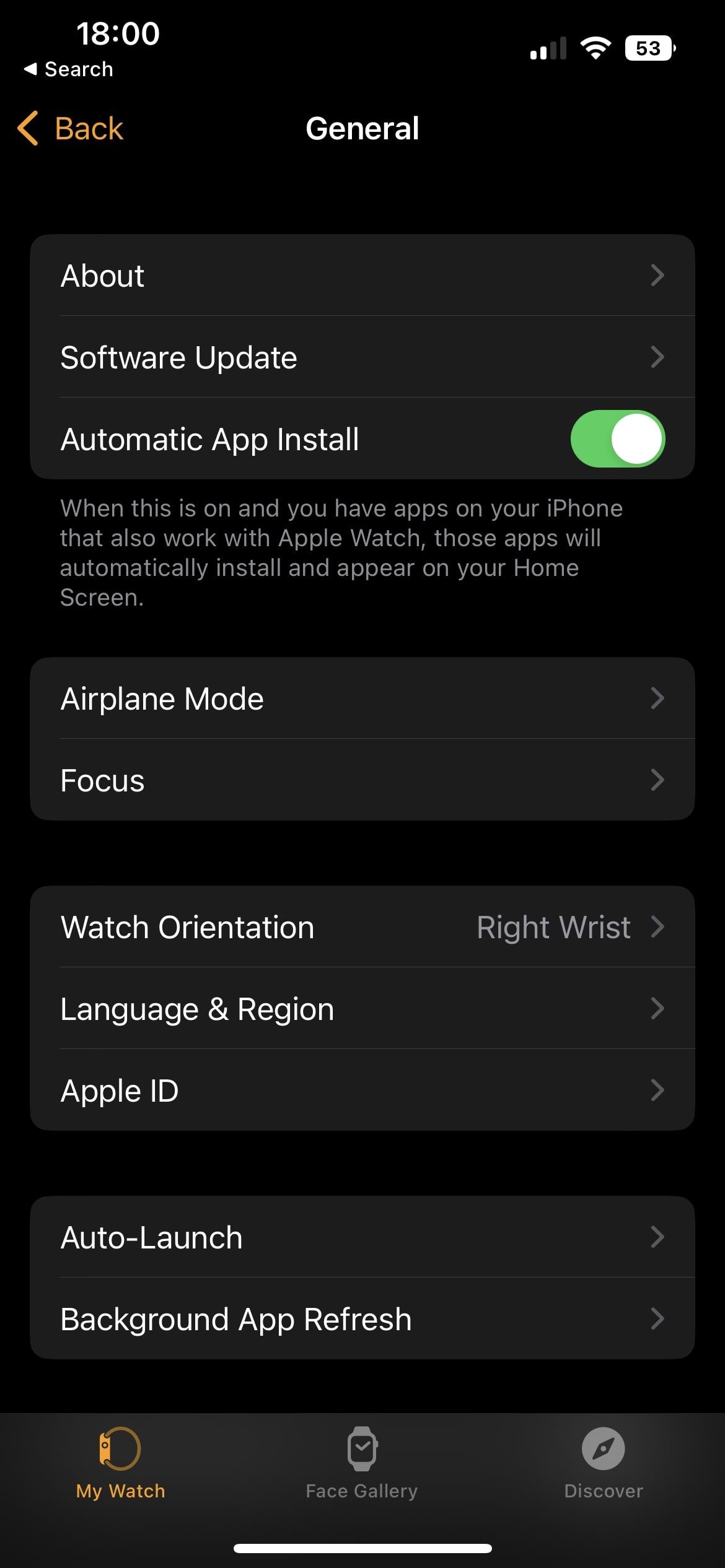The width and height of the screenshot is (725, 1568).
Task: Open Auto-Launch settings
Action: click(362, 1237)
